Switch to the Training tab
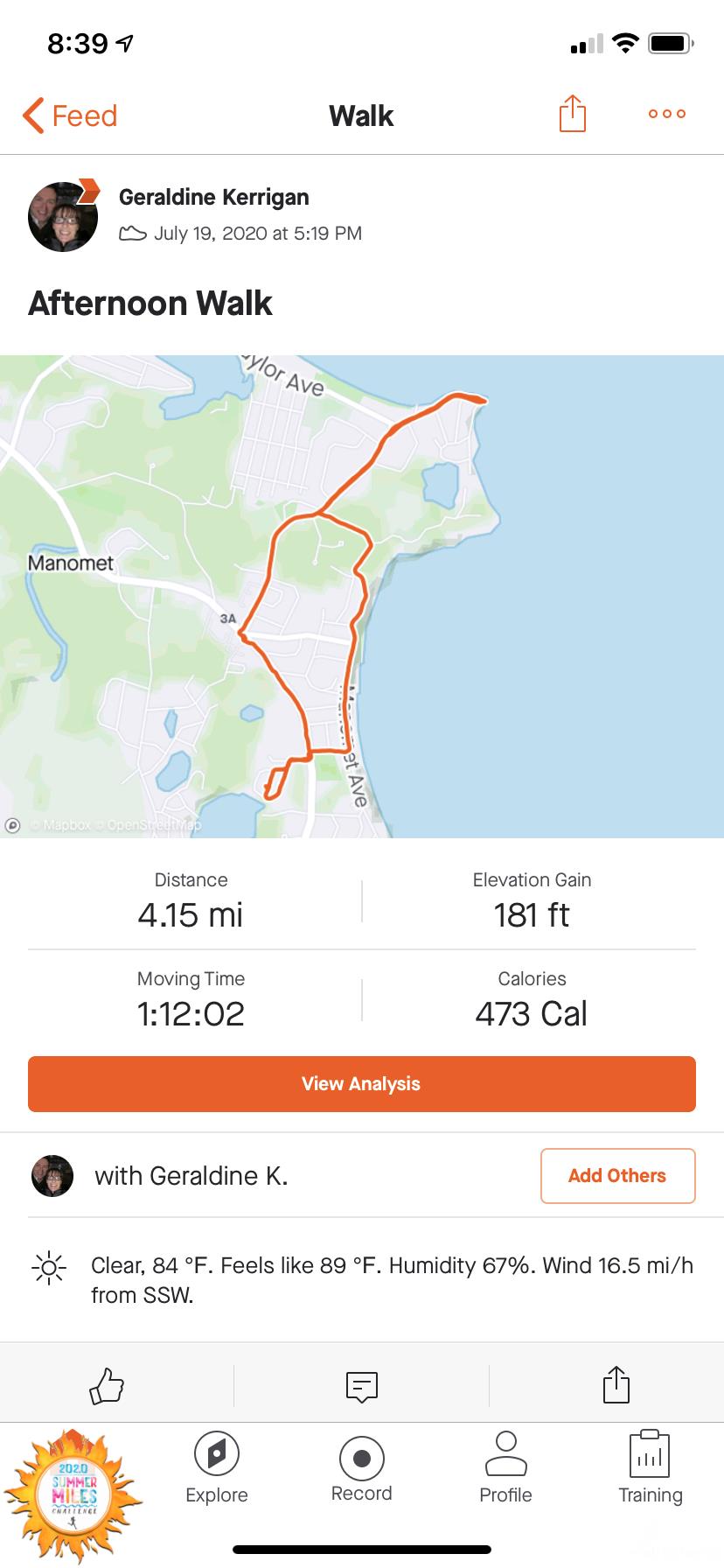This screenshot has height=1568, width=724. pos(650,1470)
